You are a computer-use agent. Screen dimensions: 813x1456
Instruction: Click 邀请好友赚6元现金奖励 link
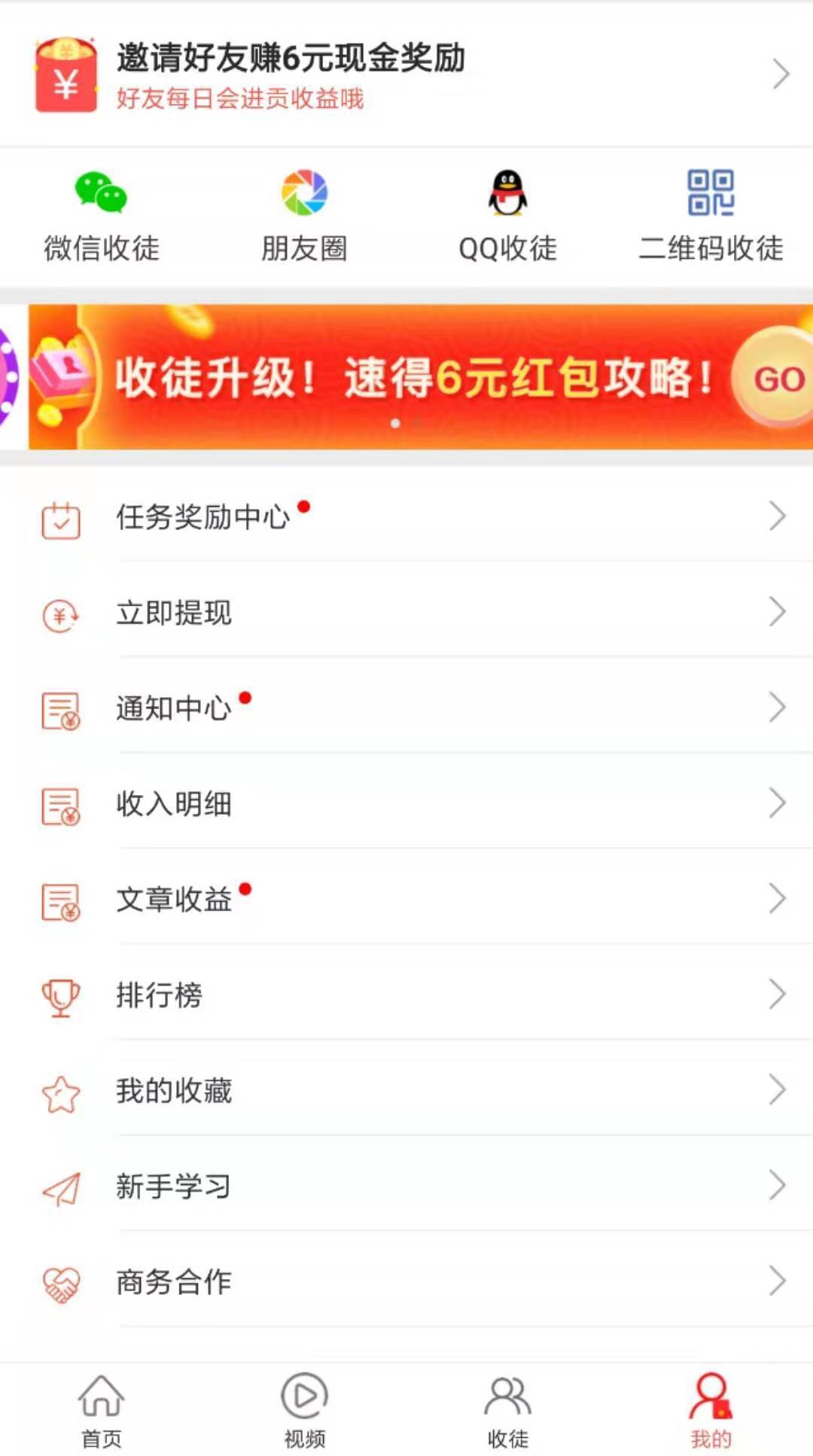292,58
